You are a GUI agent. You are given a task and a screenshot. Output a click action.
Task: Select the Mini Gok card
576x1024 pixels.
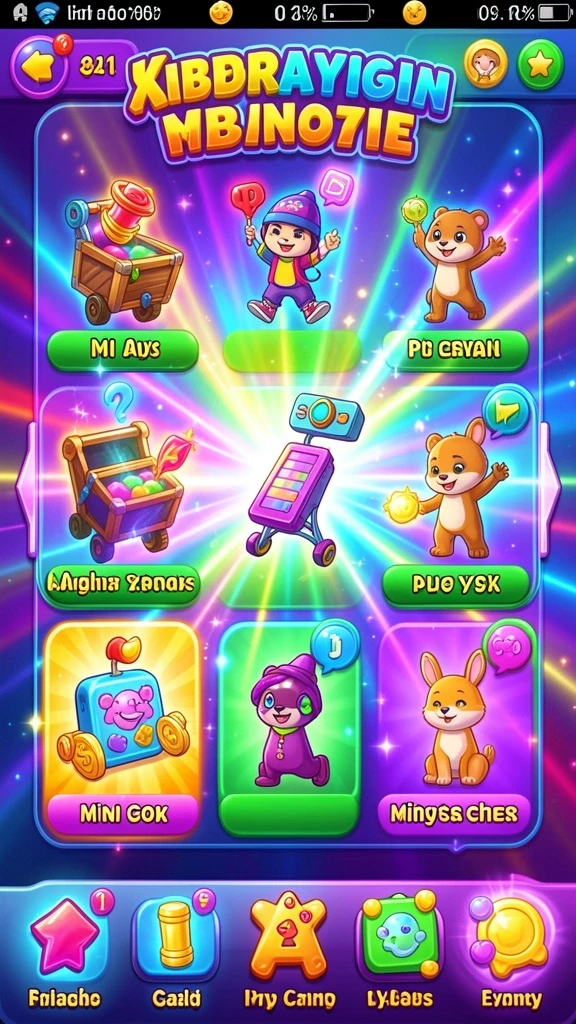(121, 728)
